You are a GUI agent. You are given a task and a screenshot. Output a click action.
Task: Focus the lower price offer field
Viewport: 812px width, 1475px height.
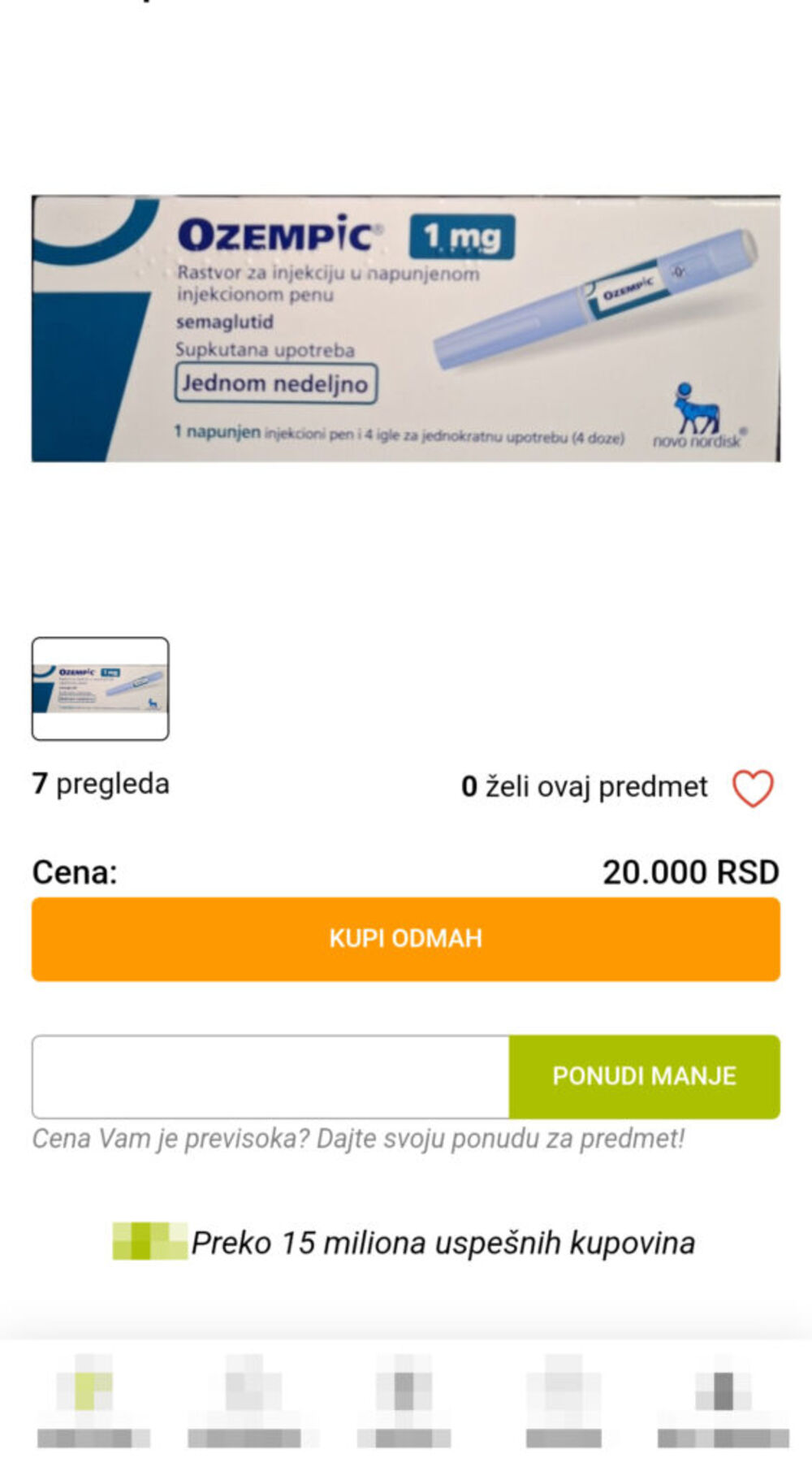point(270,1076)
